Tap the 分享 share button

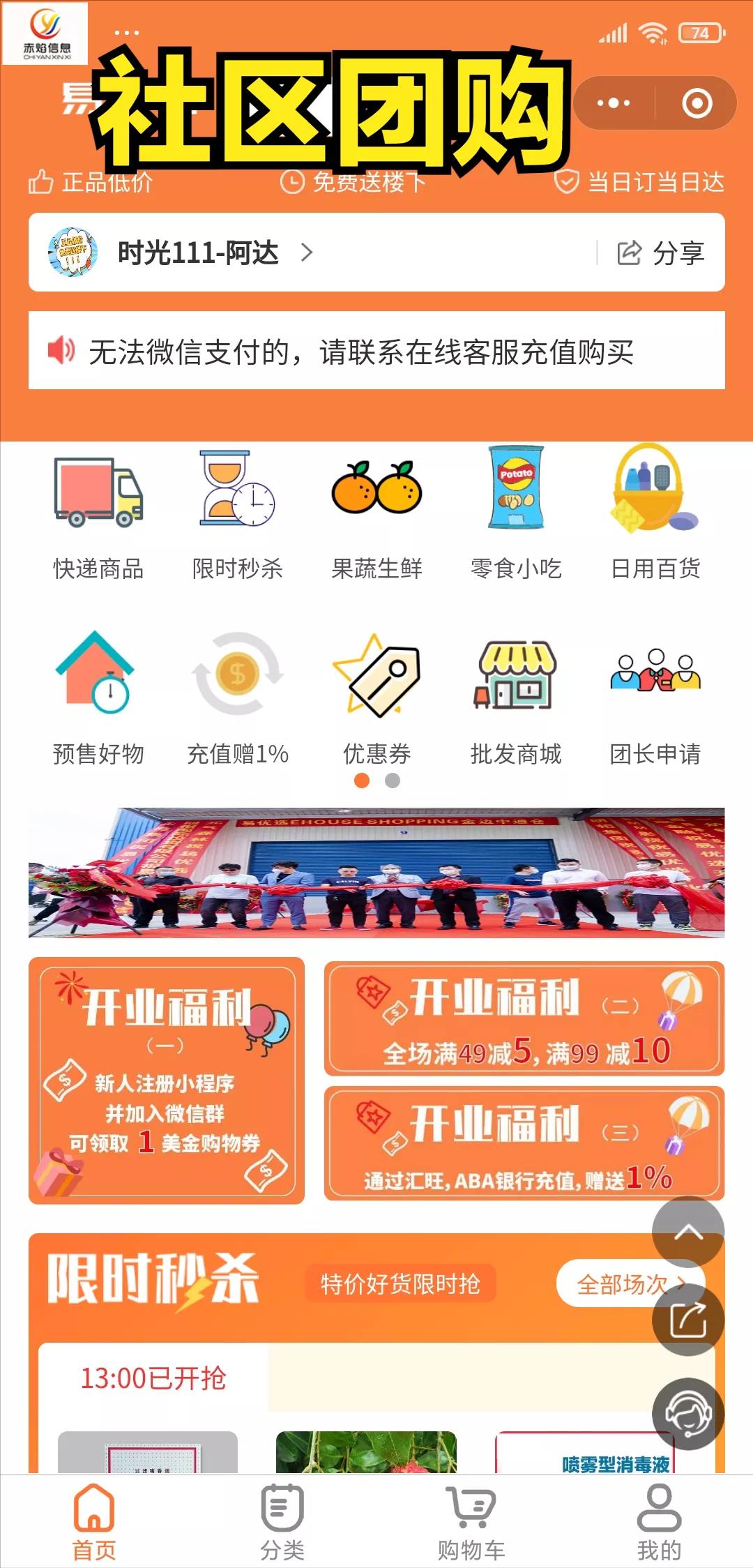[x=661, y=252]
